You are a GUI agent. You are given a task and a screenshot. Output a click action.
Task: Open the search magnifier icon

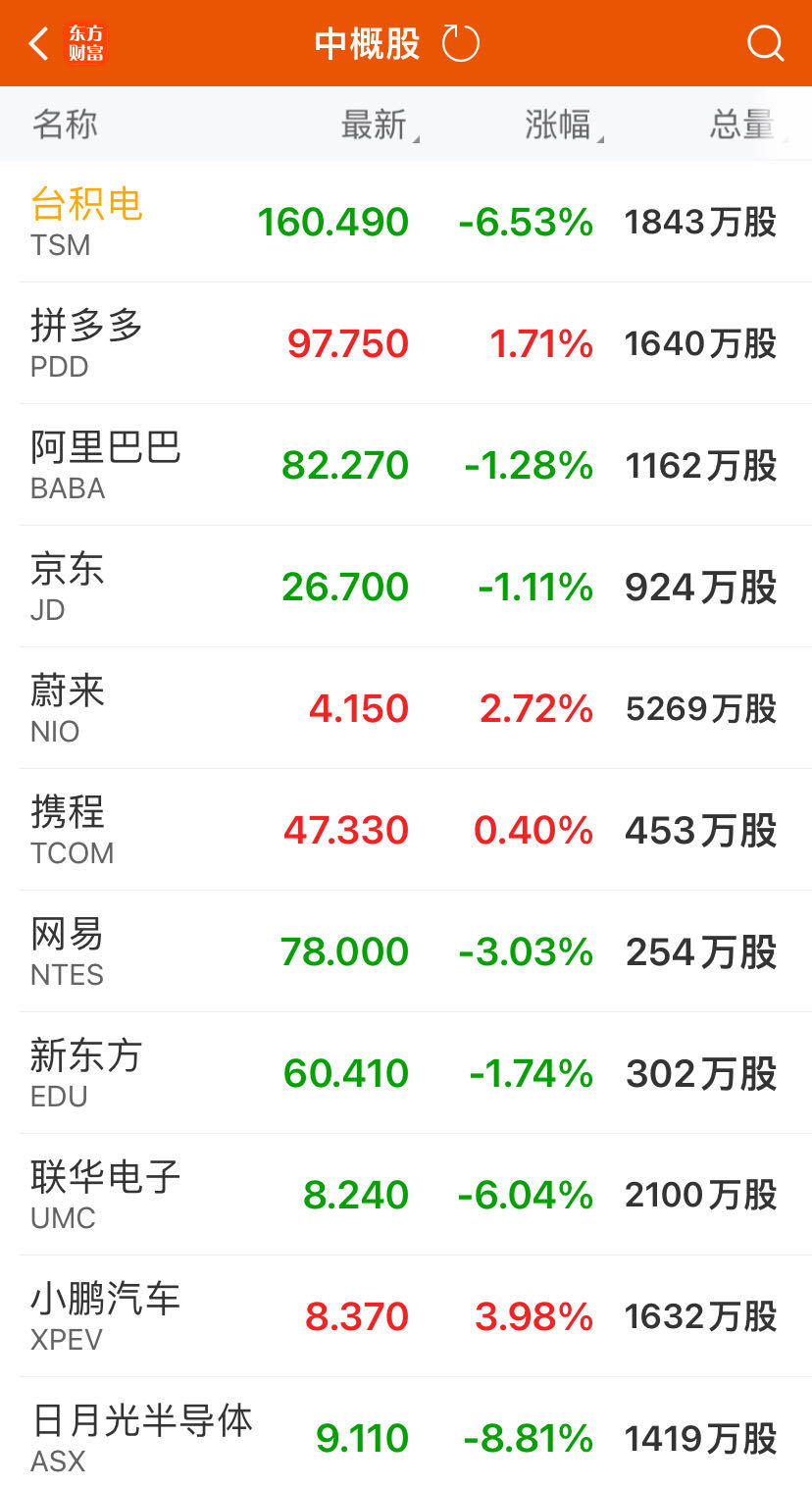click(765, 43)
